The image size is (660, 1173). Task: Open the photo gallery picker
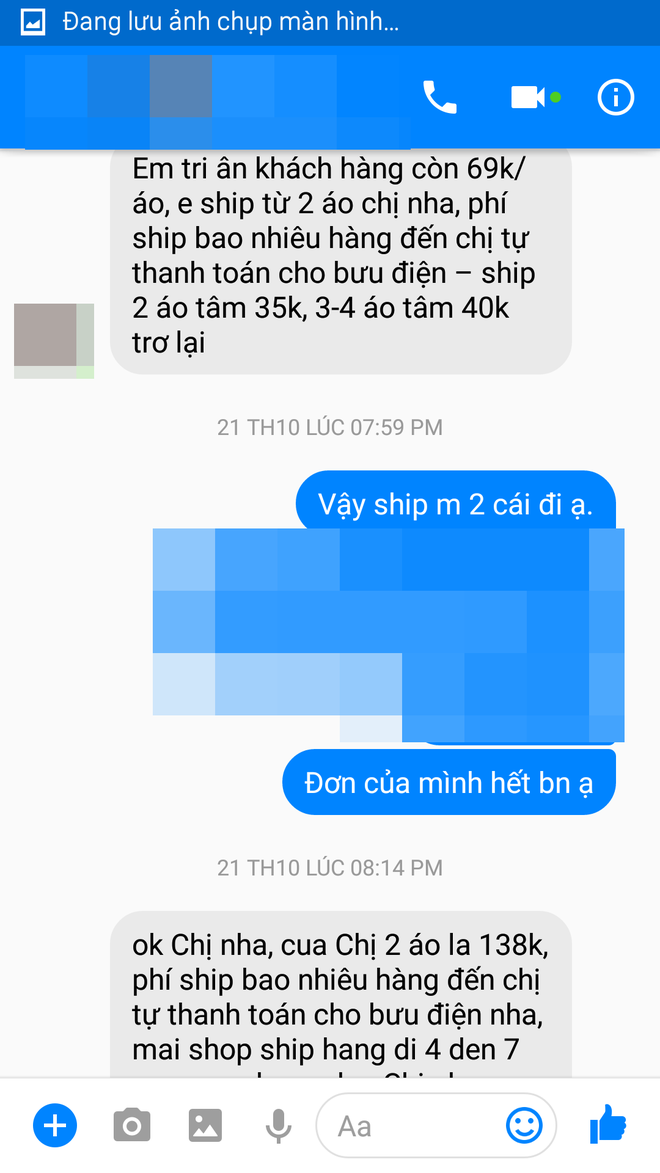tap(205, 1124)
